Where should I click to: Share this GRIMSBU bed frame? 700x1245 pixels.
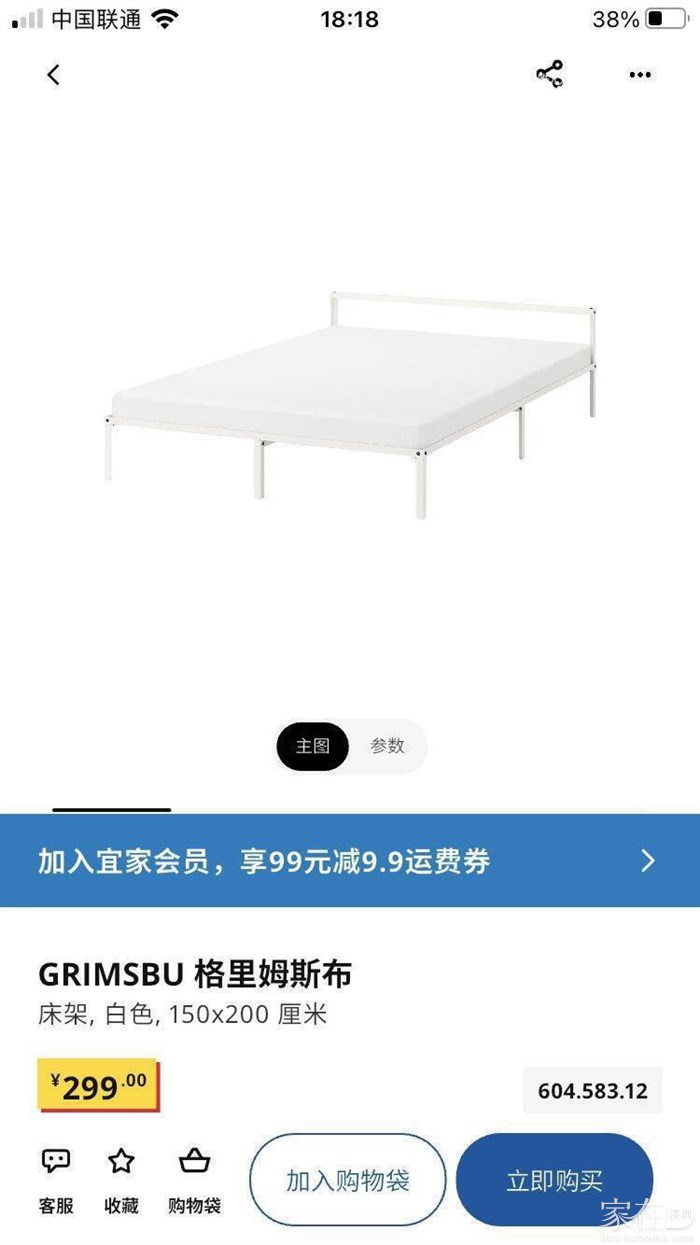[x=549, y=74]
